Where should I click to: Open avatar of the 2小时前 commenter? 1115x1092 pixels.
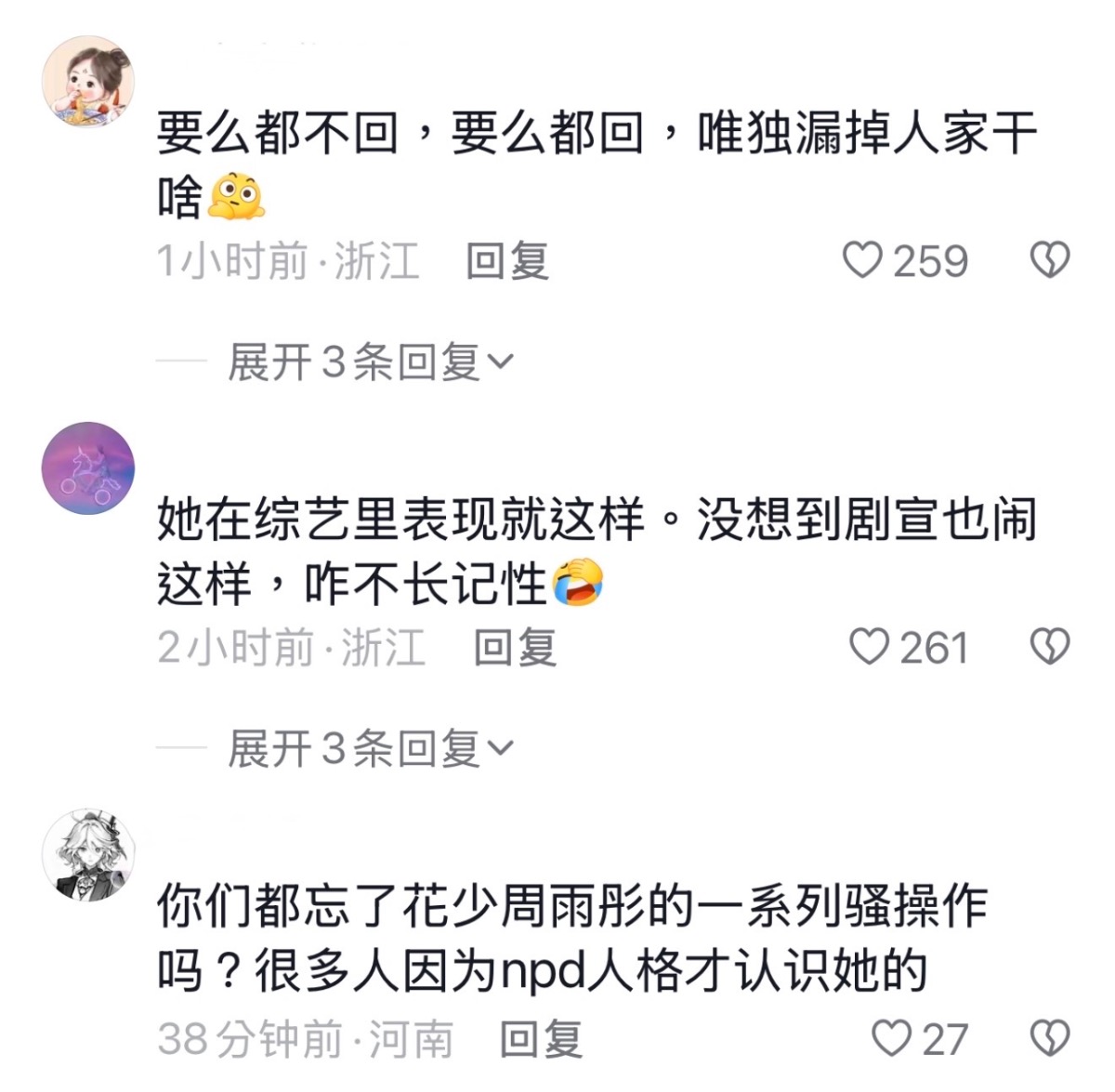click(88, 467)
